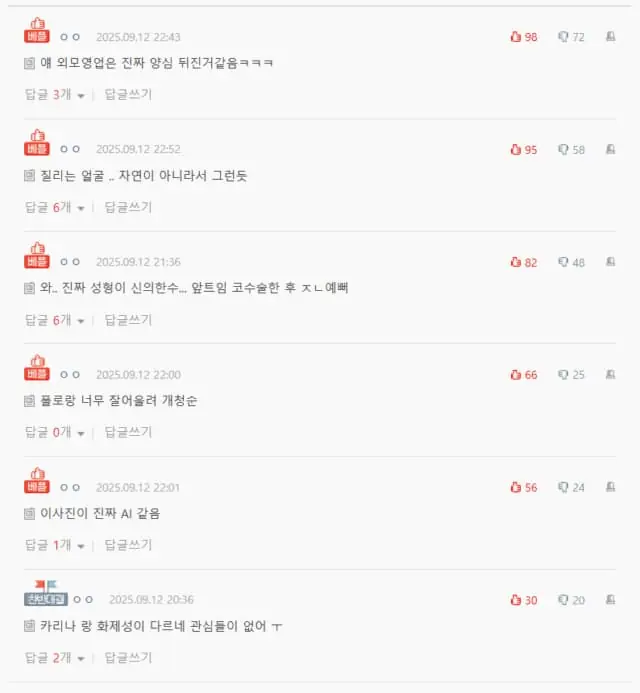Report the comment posted at 22:52

click(x=609, y=150)
